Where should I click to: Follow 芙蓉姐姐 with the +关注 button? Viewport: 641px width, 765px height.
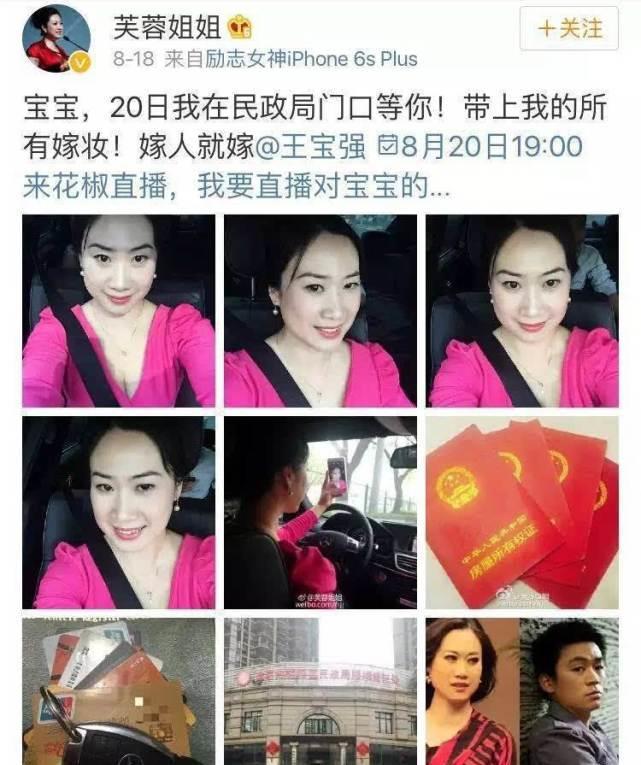pyautogui.click(x=569, y=28)
